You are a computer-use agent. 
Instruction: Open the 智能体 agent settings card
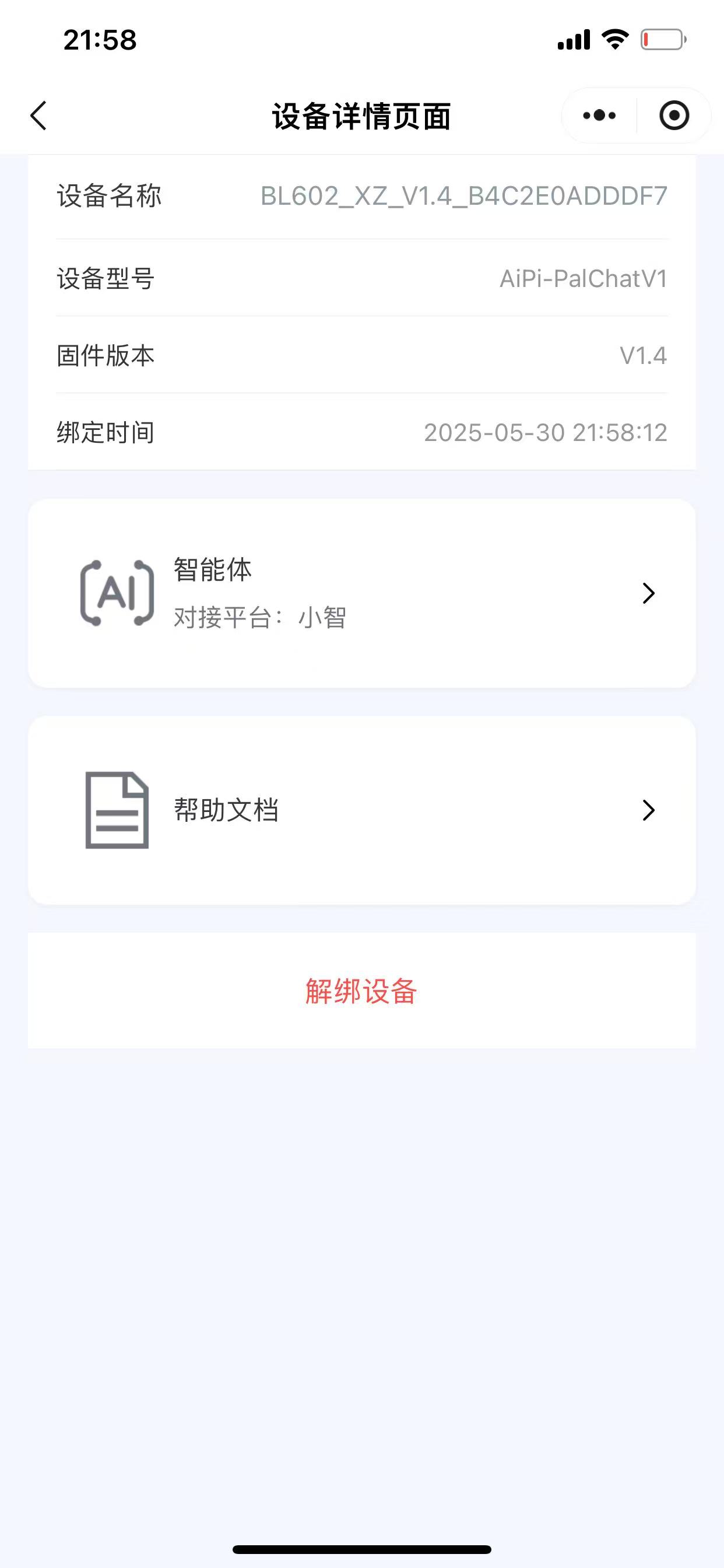(x=362, y=593)
